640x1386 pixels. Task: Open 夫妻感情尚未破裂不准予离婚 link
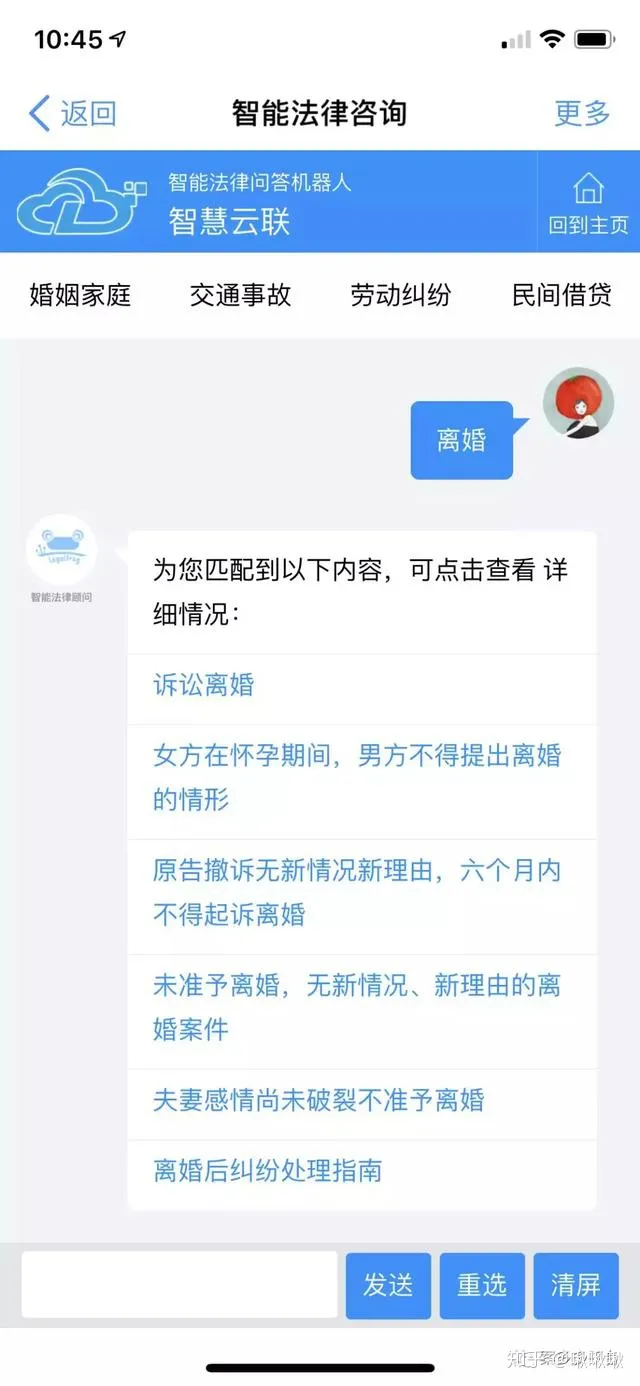click(319, 1101)
